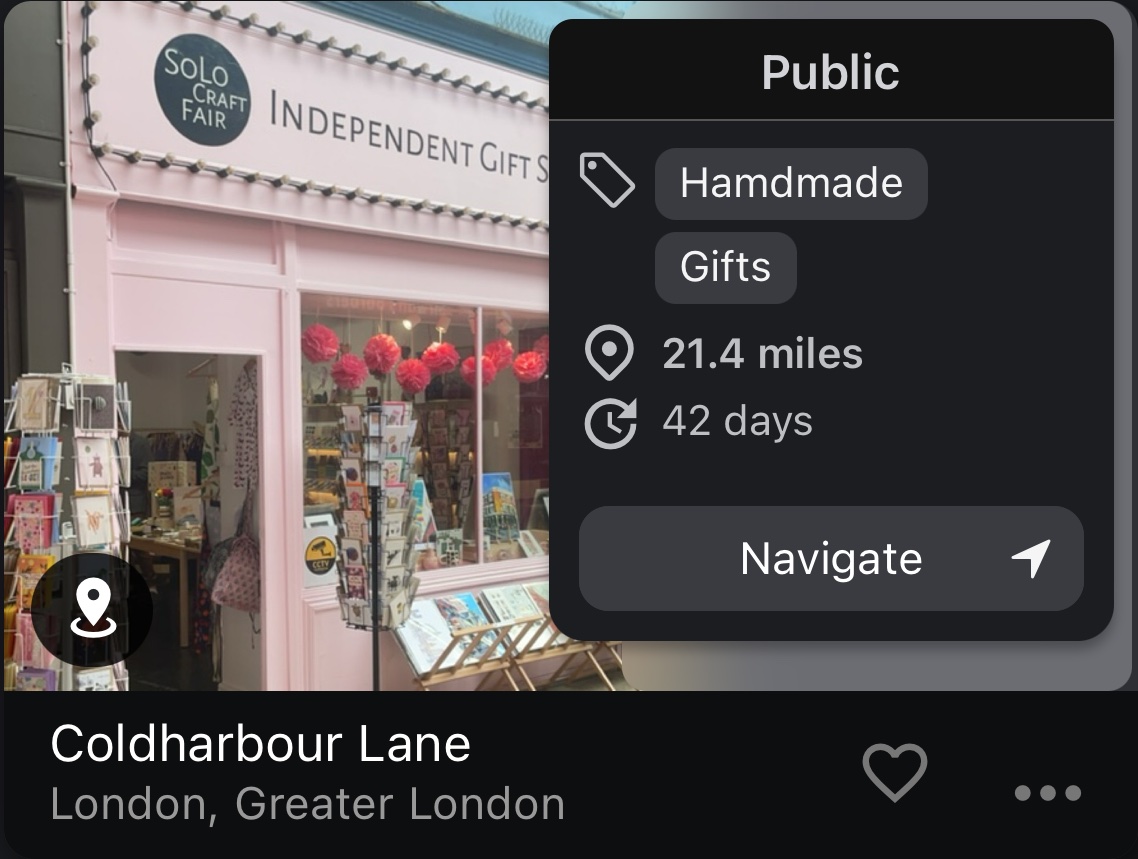
Task: Show location on map via pin icon
Action: (x=92, y=610)
